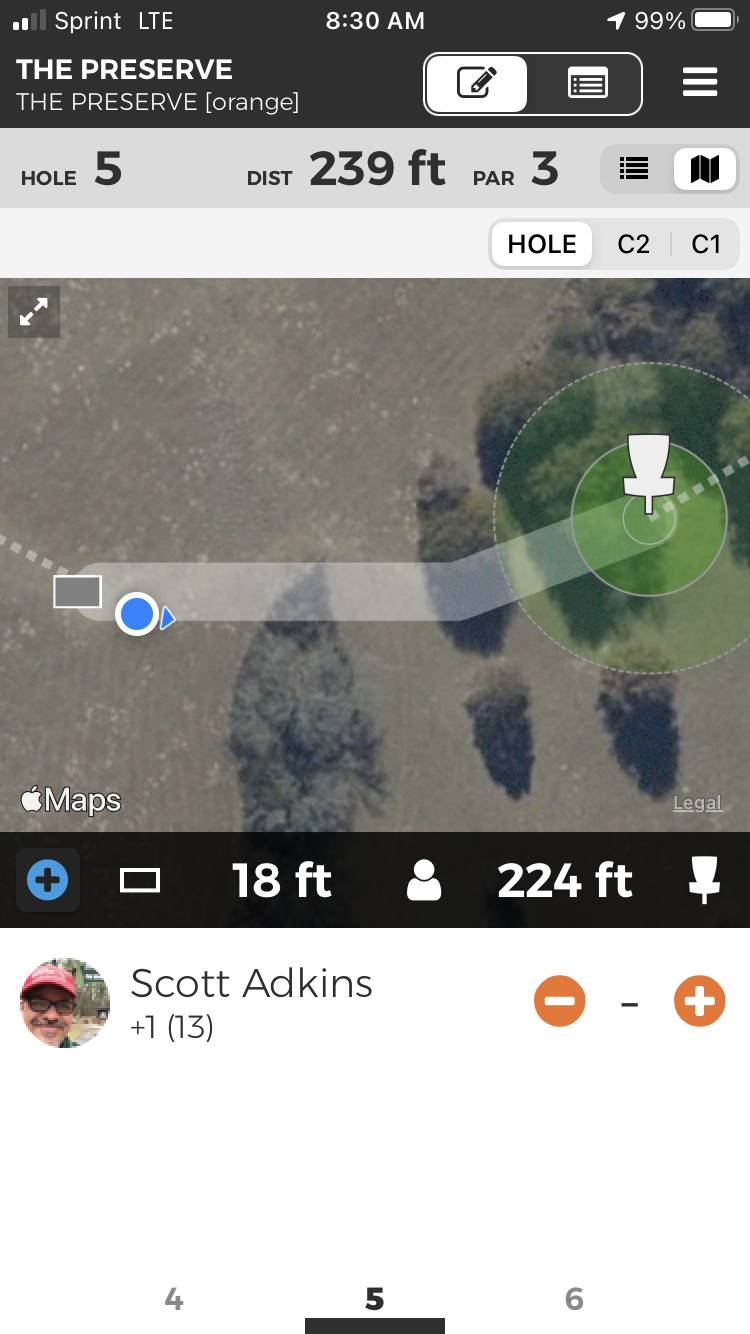This screenshot has height=1334, width=750.
Task: Select the C1 zoom option
Action: tap(706, 244)
